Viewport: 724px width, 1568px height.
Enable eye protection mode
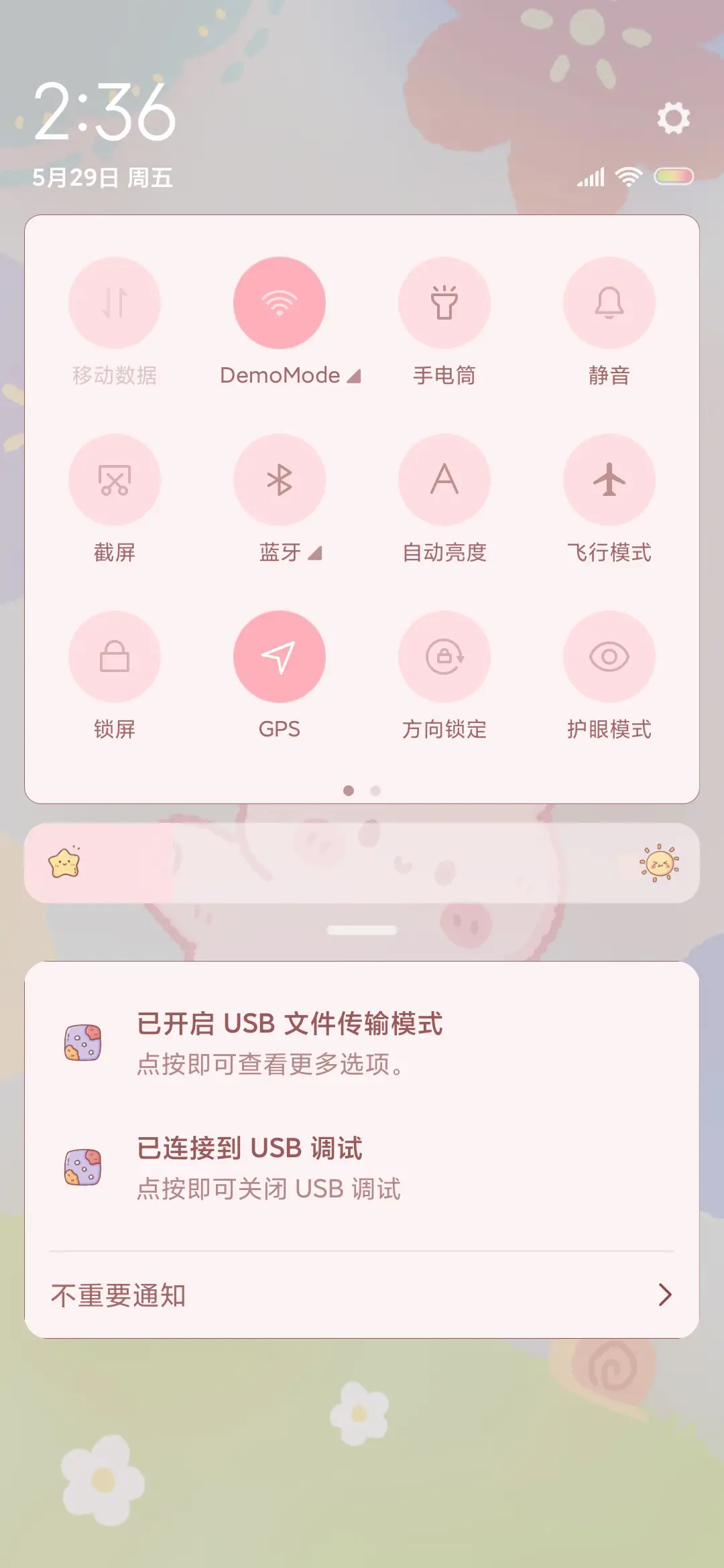coord(609,657)
